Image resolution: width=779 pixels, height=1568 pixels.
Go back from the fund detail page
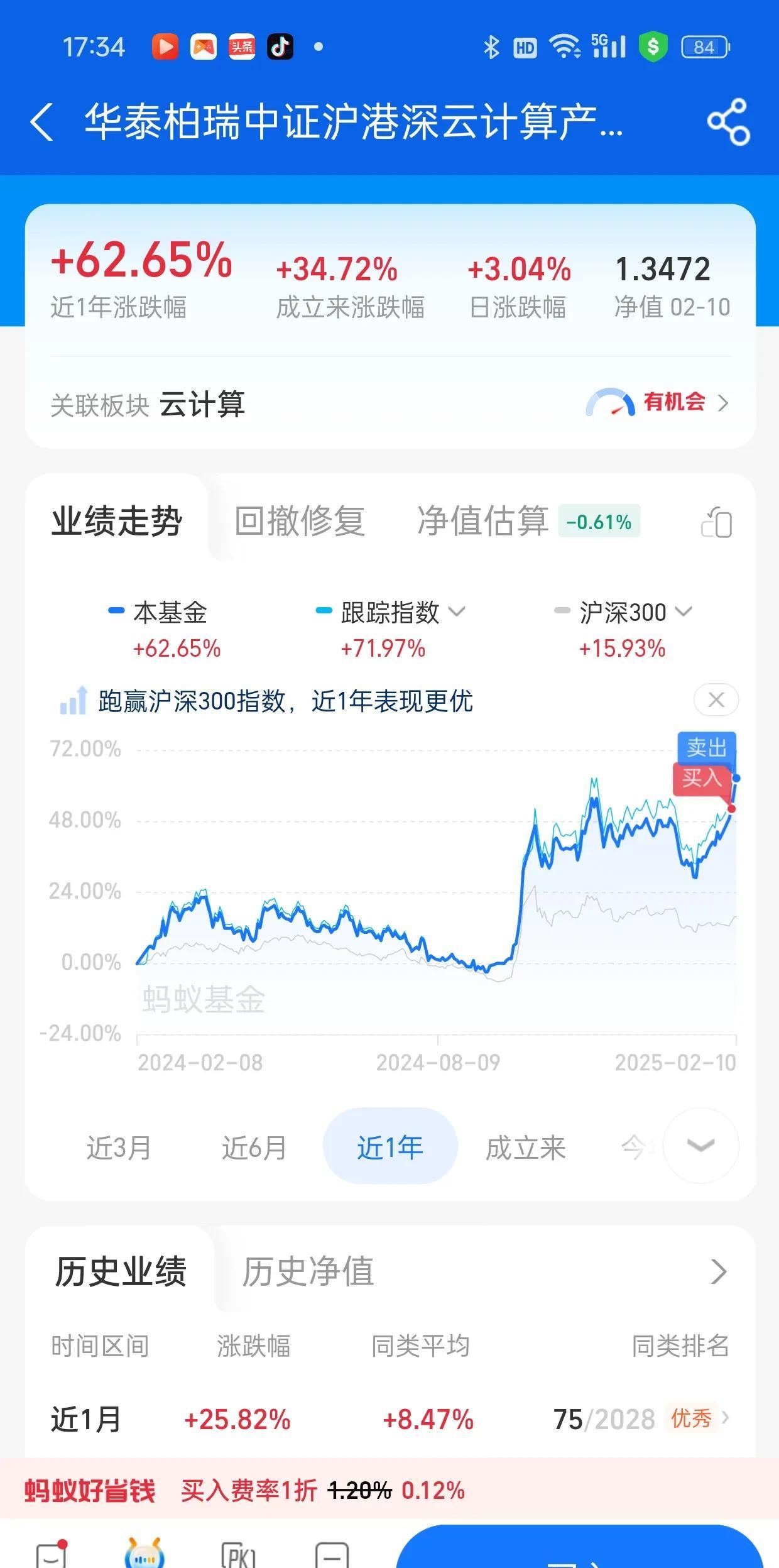pos(41,122)
